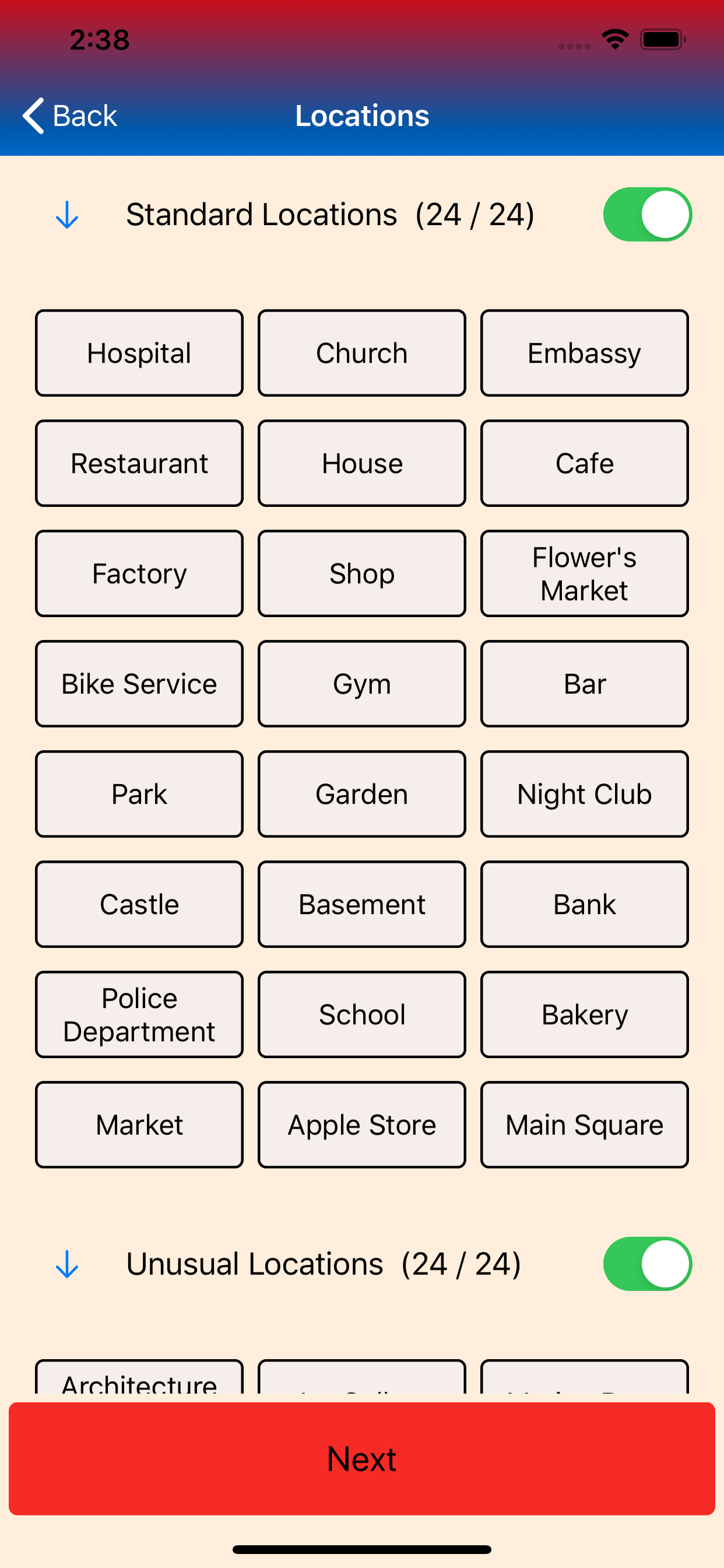
Task: Tap the Flower's Market tile
Action: [584, 573]
